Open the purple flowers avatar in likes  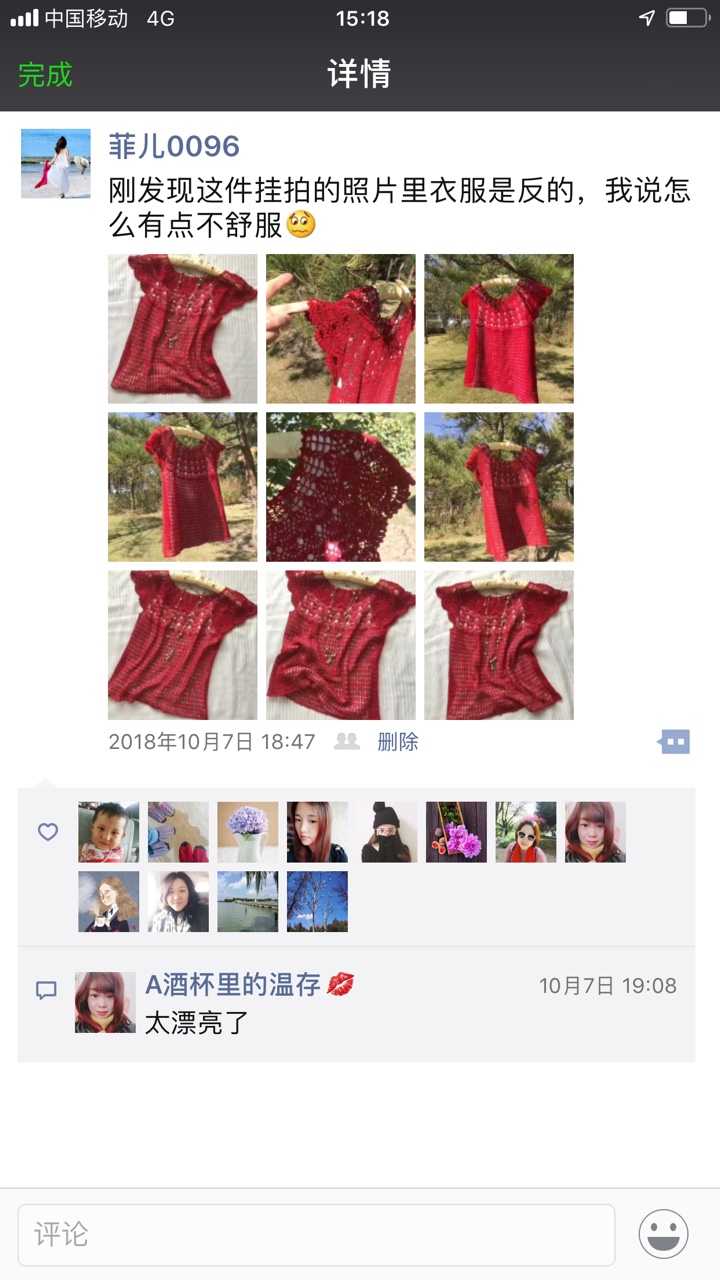247,832
